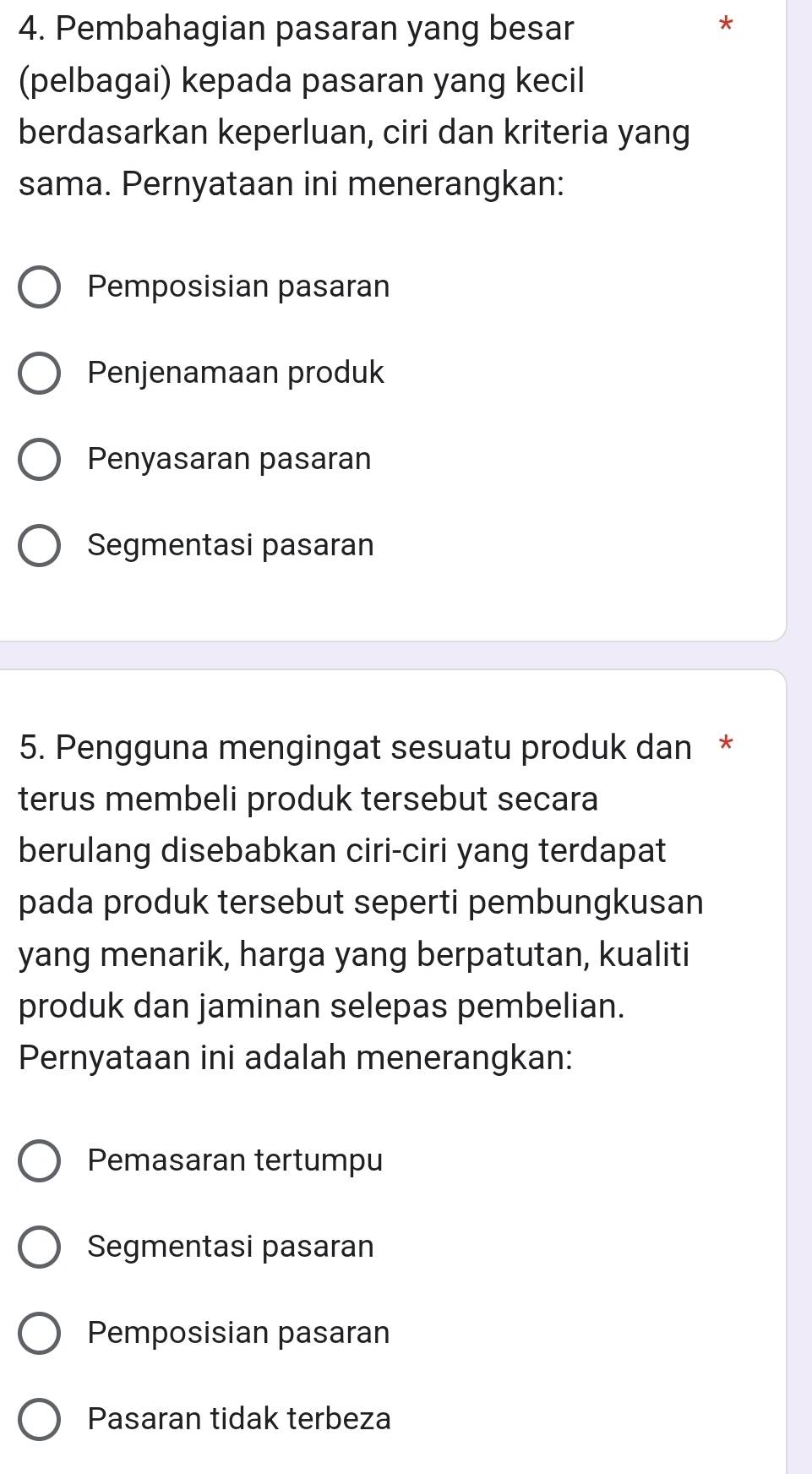Select Pasaran tidak terbeza answer
Image resolution: width=812 pixels, height=1474 pixels.
(39, 1419)
